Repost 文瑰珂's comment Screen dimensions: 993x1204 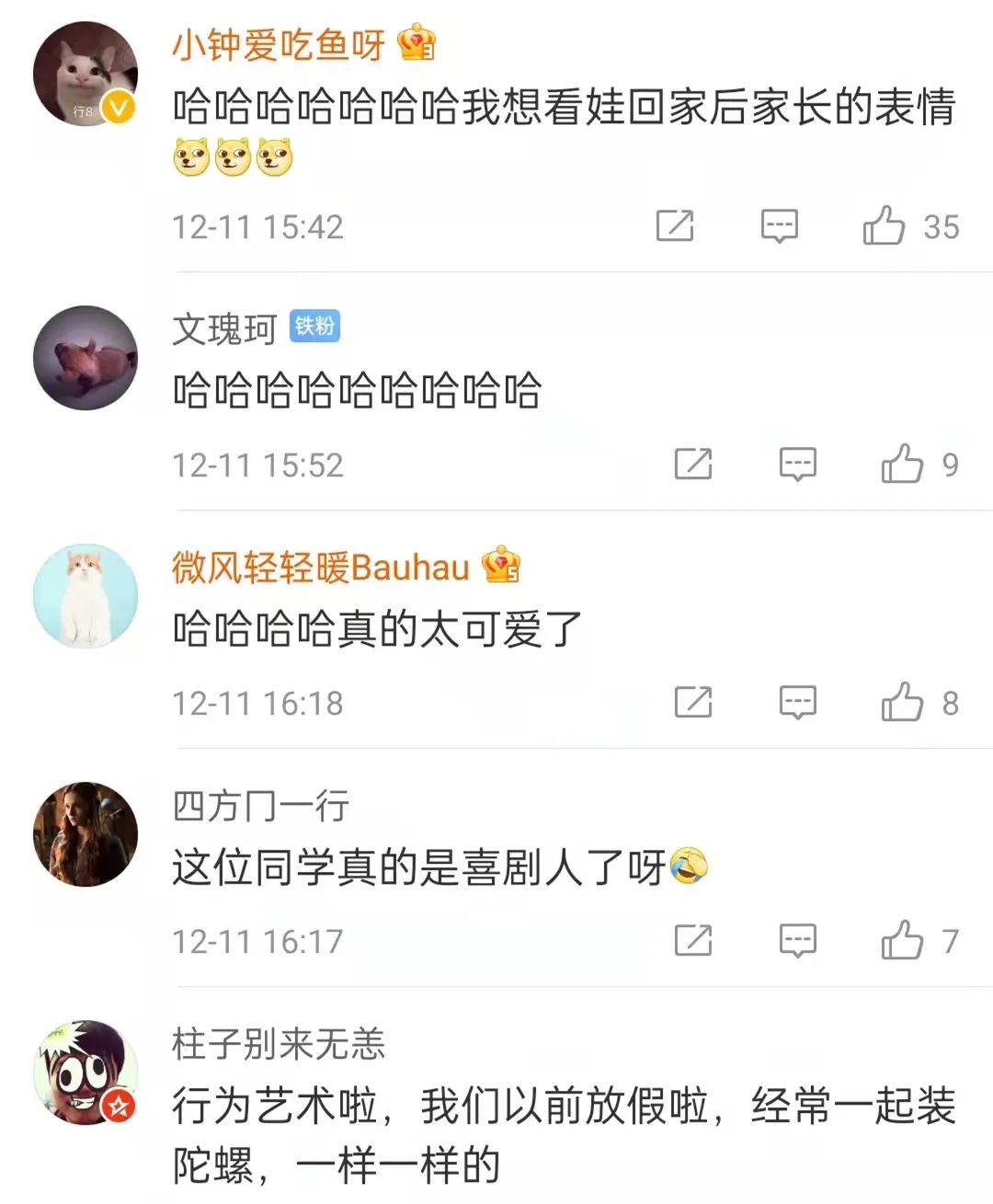(692, 464)
